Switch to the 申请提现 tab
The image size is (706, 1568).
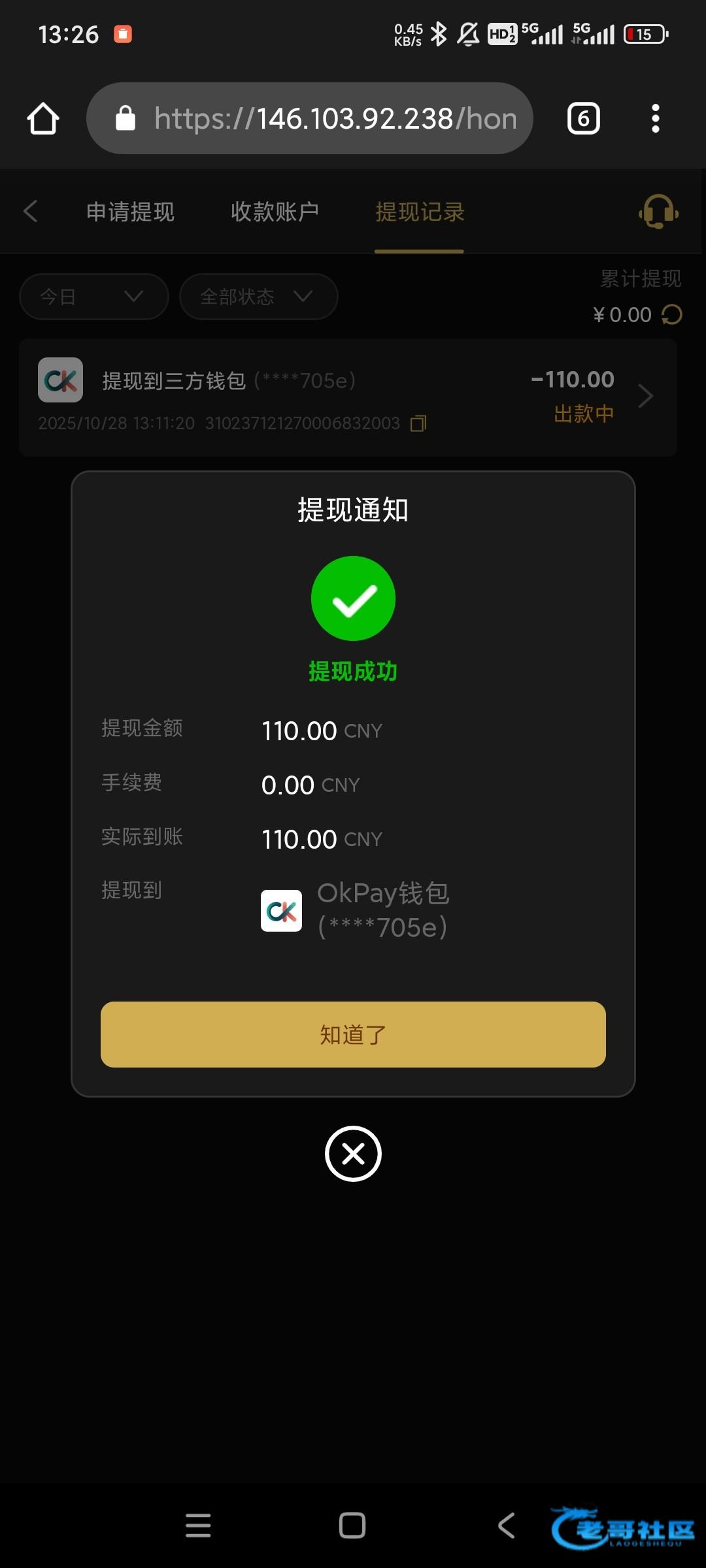tap(131, 212)
